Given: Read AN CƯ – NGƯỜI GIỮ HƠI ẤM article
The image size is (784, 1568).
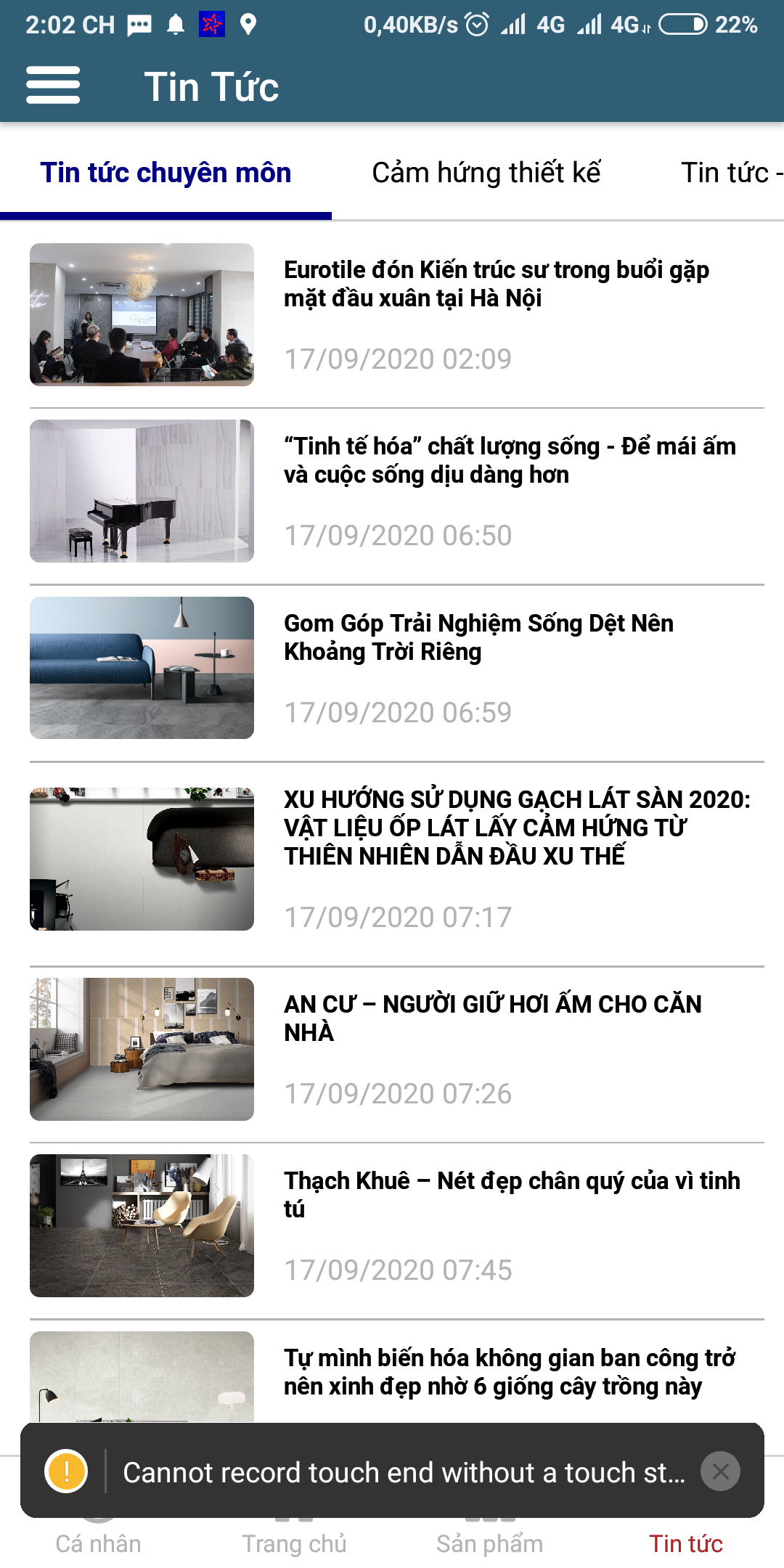Looking at the screenshot, I should click(396, 1049).
